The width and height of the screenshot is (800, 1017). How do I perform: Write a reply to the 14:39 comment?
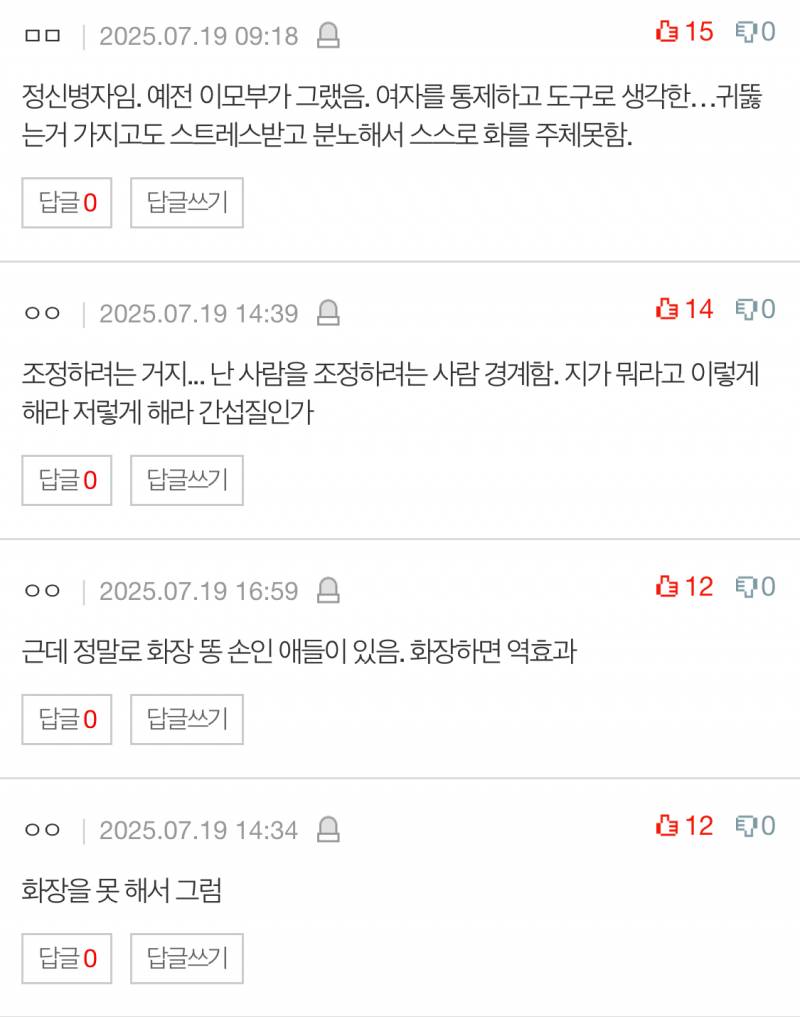187,480
